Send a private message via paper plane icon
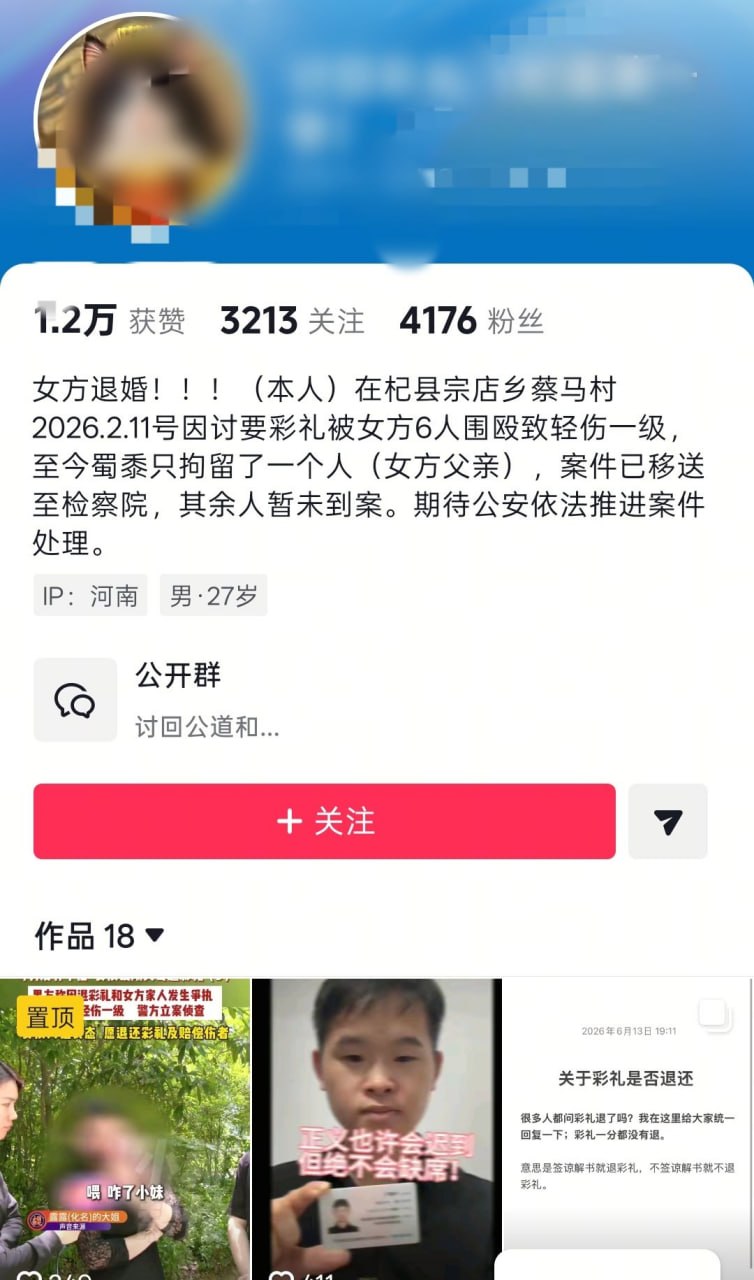 [x=668, y=821]
